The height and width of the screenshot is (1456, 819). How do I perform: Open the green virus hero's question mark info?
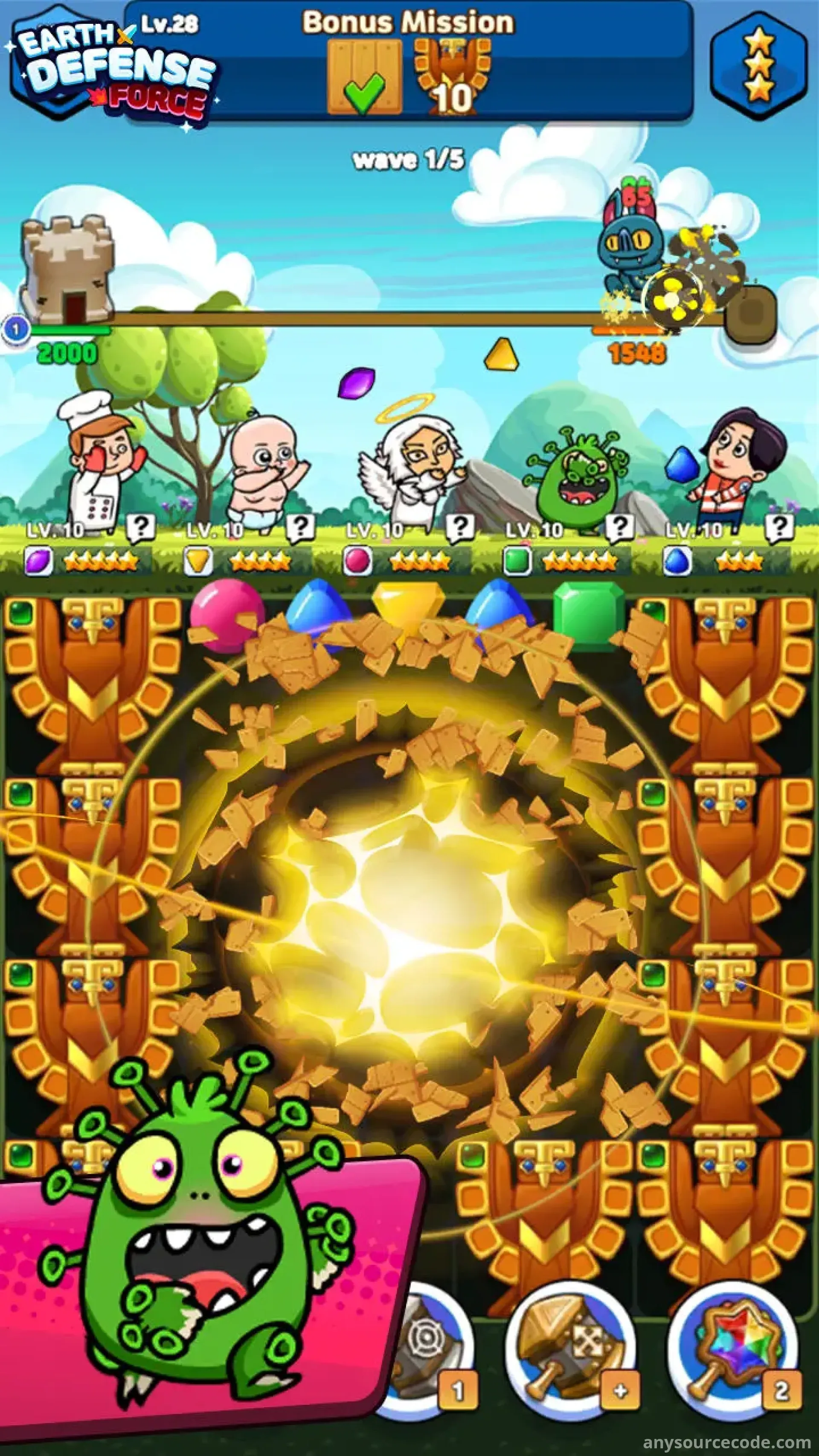point(619,528)
